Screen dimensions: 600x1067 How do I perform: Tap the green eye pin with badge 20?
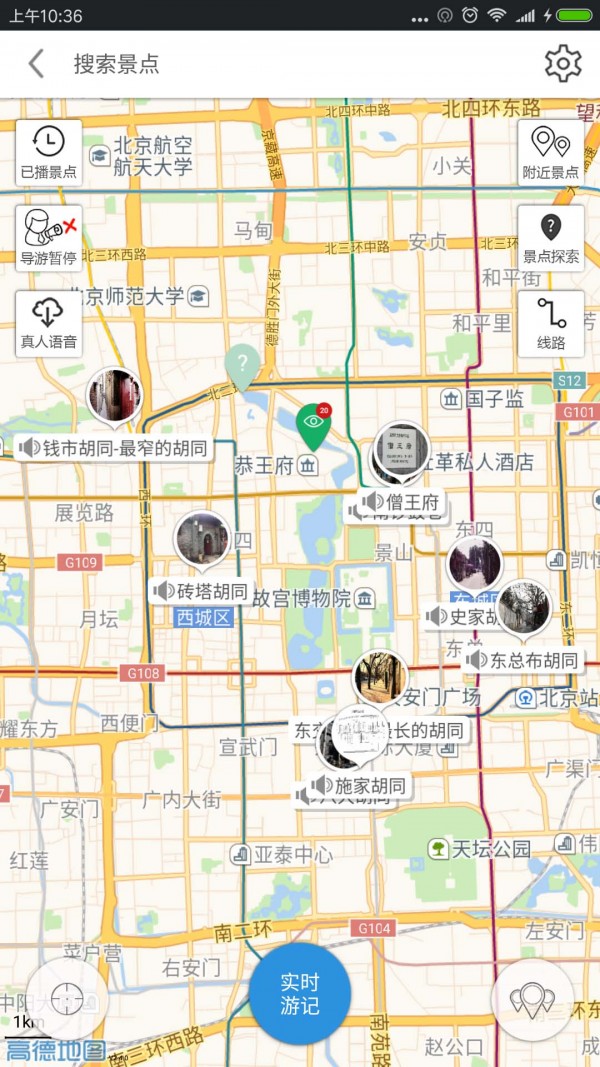(x=314, y=424)
